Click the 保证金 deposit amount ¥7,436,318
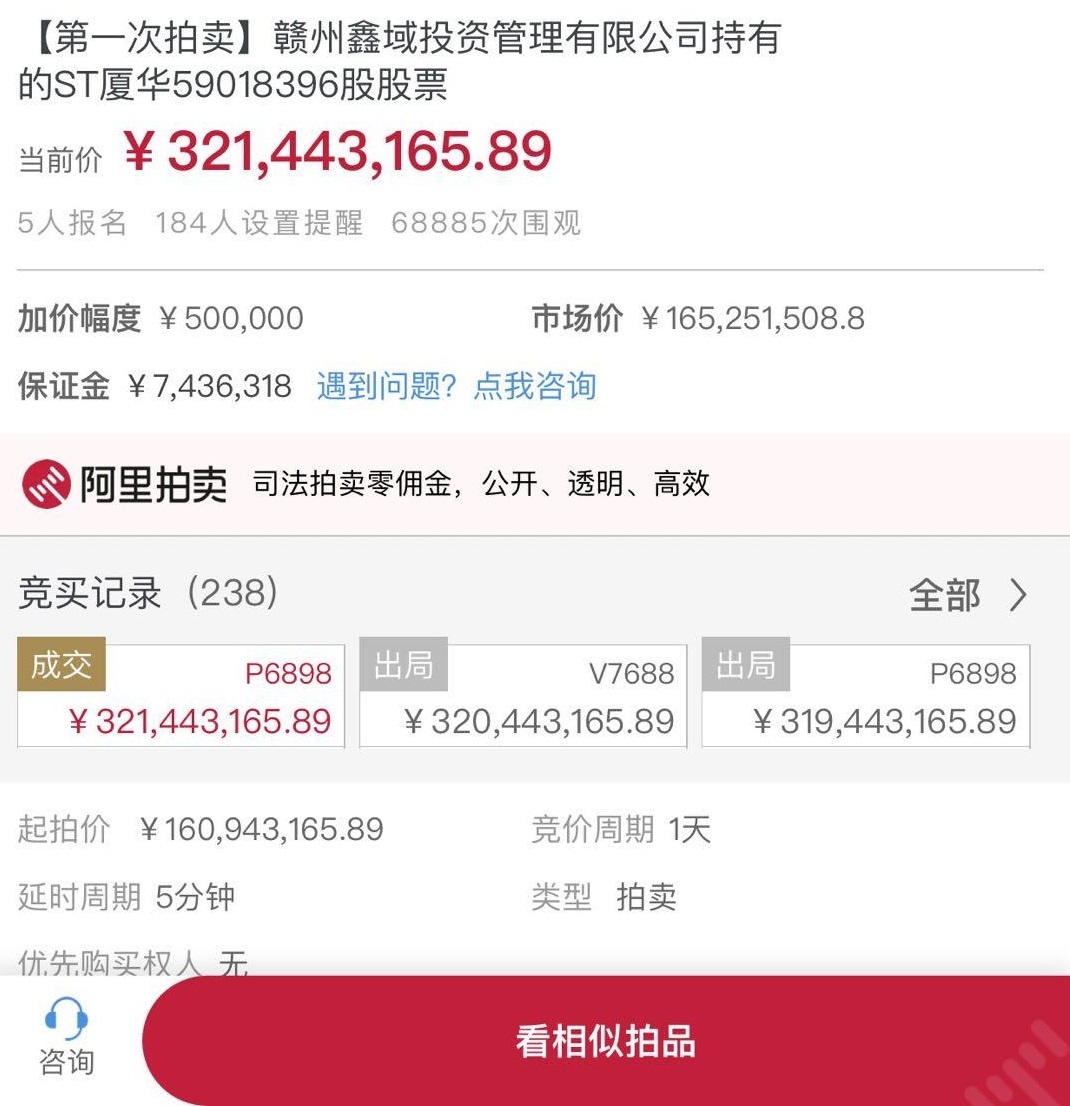The width and height of the screenshot is (1070, 1106). point(210,385)
